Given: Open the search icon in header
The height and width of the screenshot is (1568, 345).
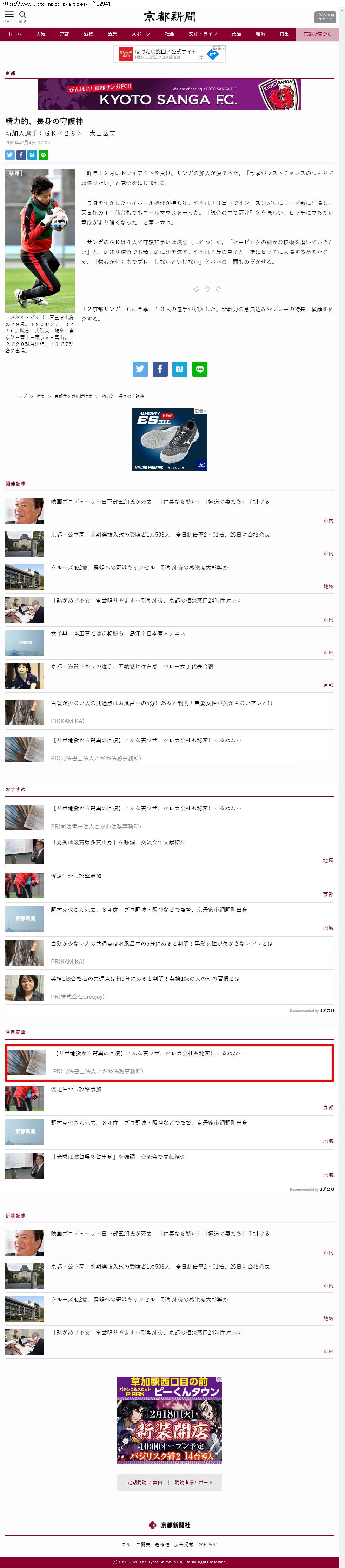Looking at the screenshot, I should (22, 15).
